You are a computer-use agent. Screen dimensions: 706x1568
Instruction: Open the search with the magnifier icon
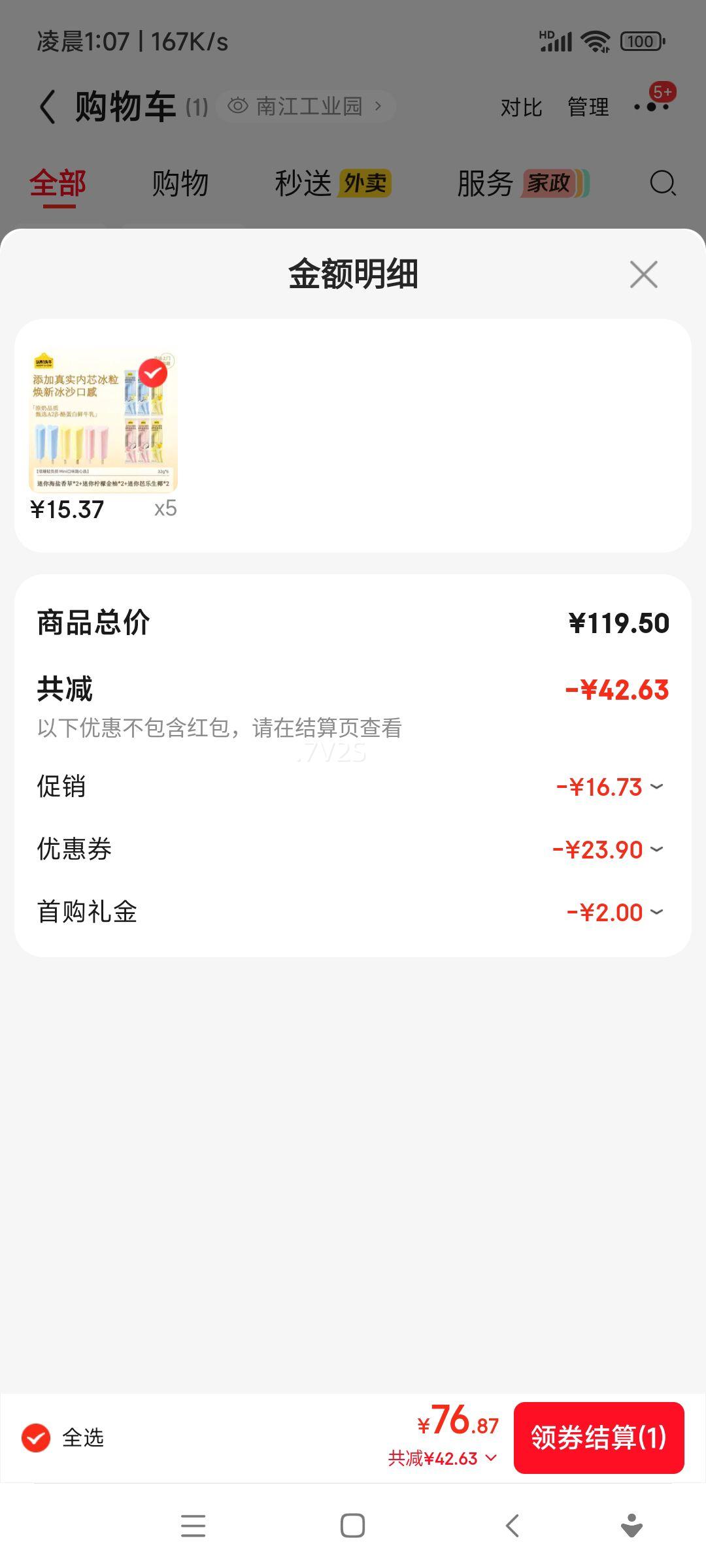[x=663, y=184]
